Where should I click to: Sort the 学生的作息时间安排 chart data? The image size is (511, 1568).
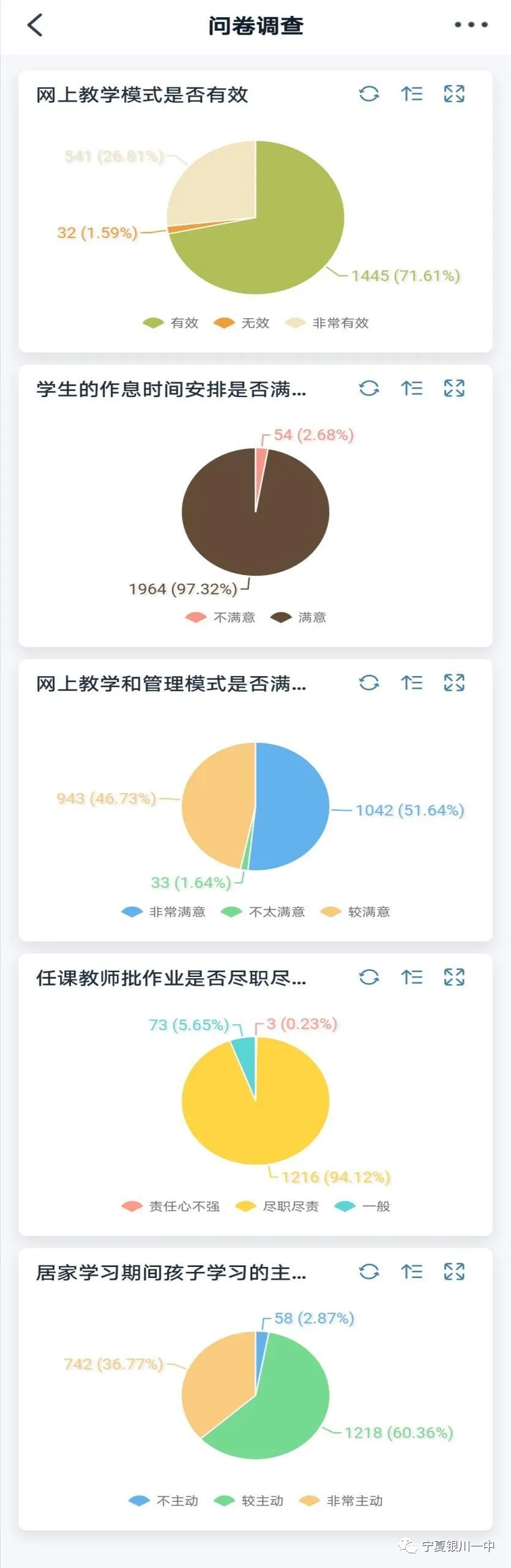(x=412, y=388)
